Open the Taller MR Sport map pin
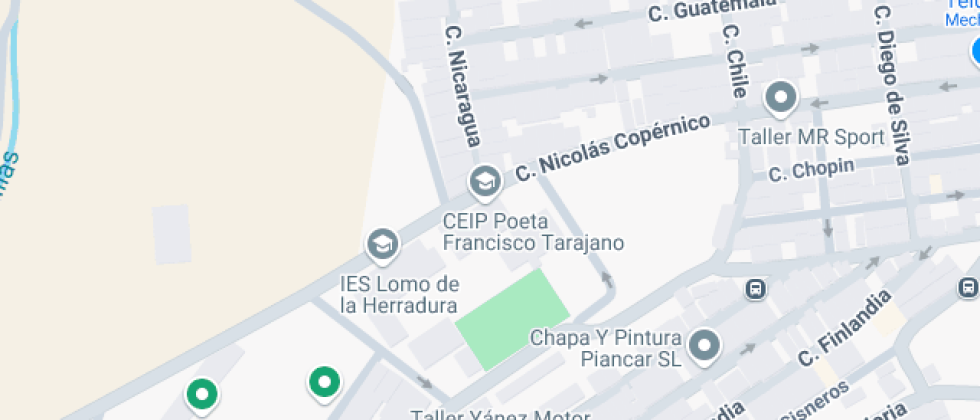 [x=780, y=99]
